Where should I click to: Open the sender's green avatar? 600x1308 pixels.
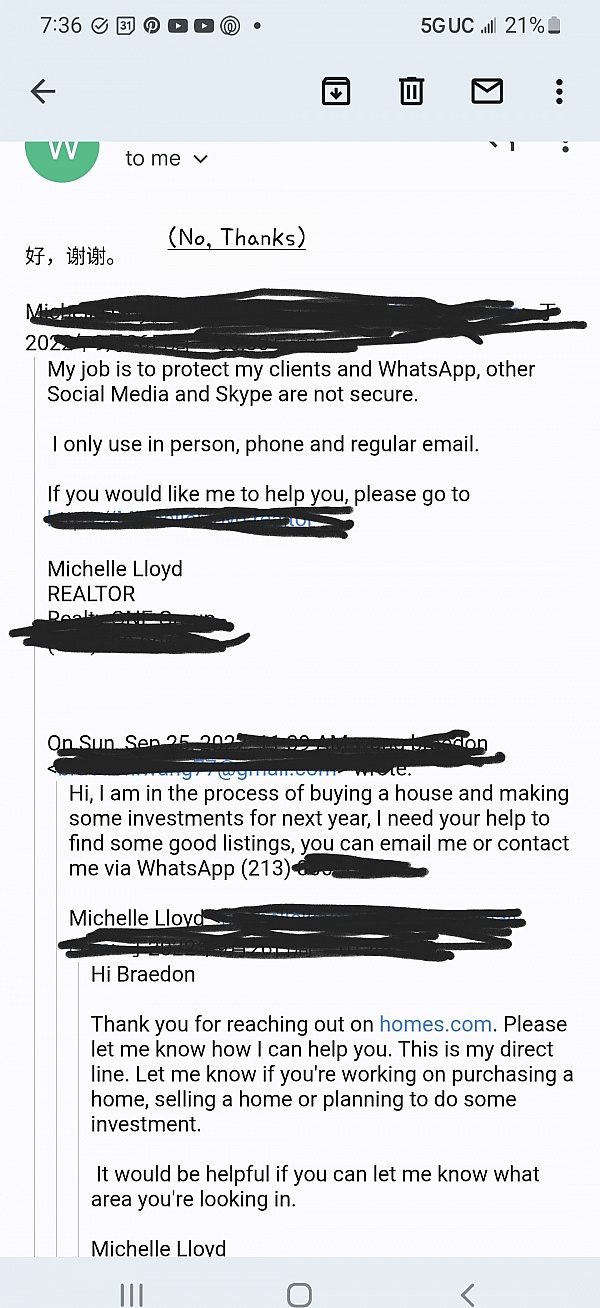click(x=62, y=155)
